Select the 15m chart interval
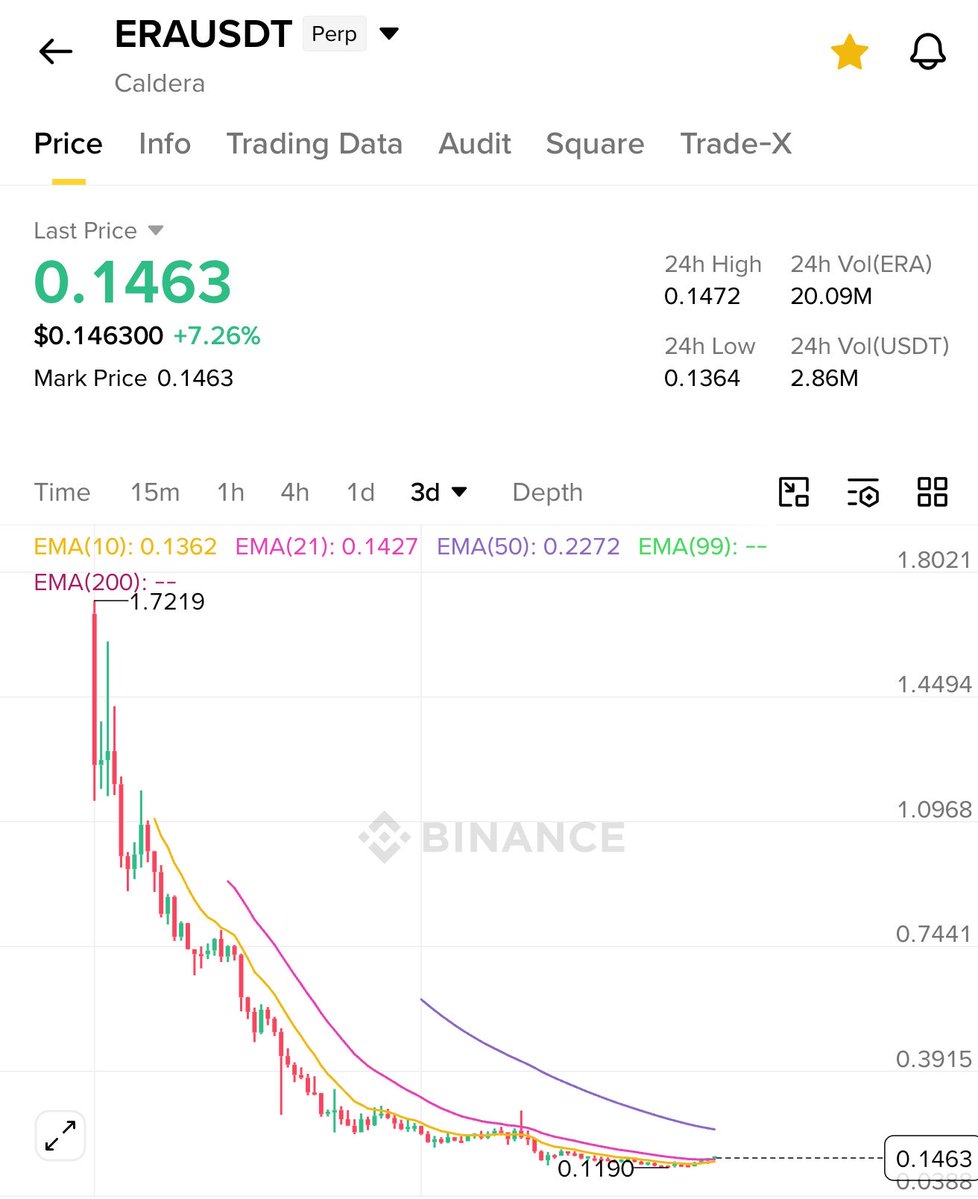This screenshot has width=978, height=1199. [155, 492]
